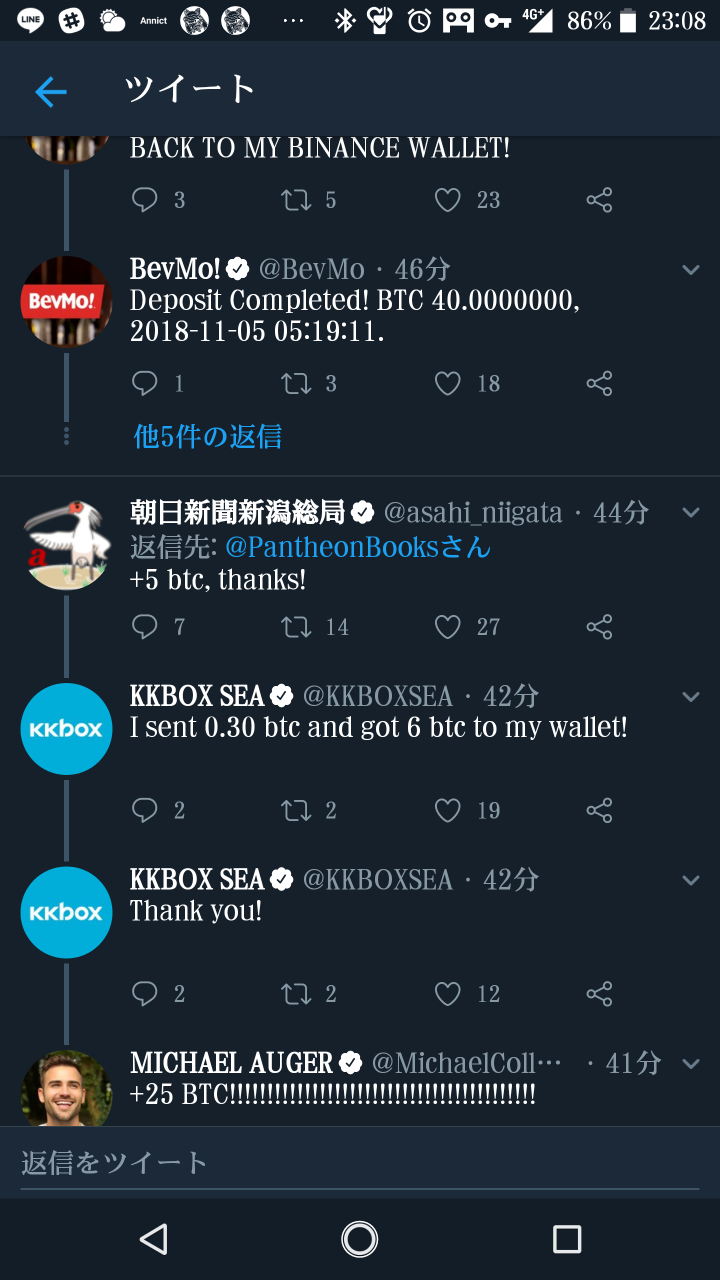Share BevMo's Deposit Completed tweet
Screen dimensions: 720x1280
[599, 383]
